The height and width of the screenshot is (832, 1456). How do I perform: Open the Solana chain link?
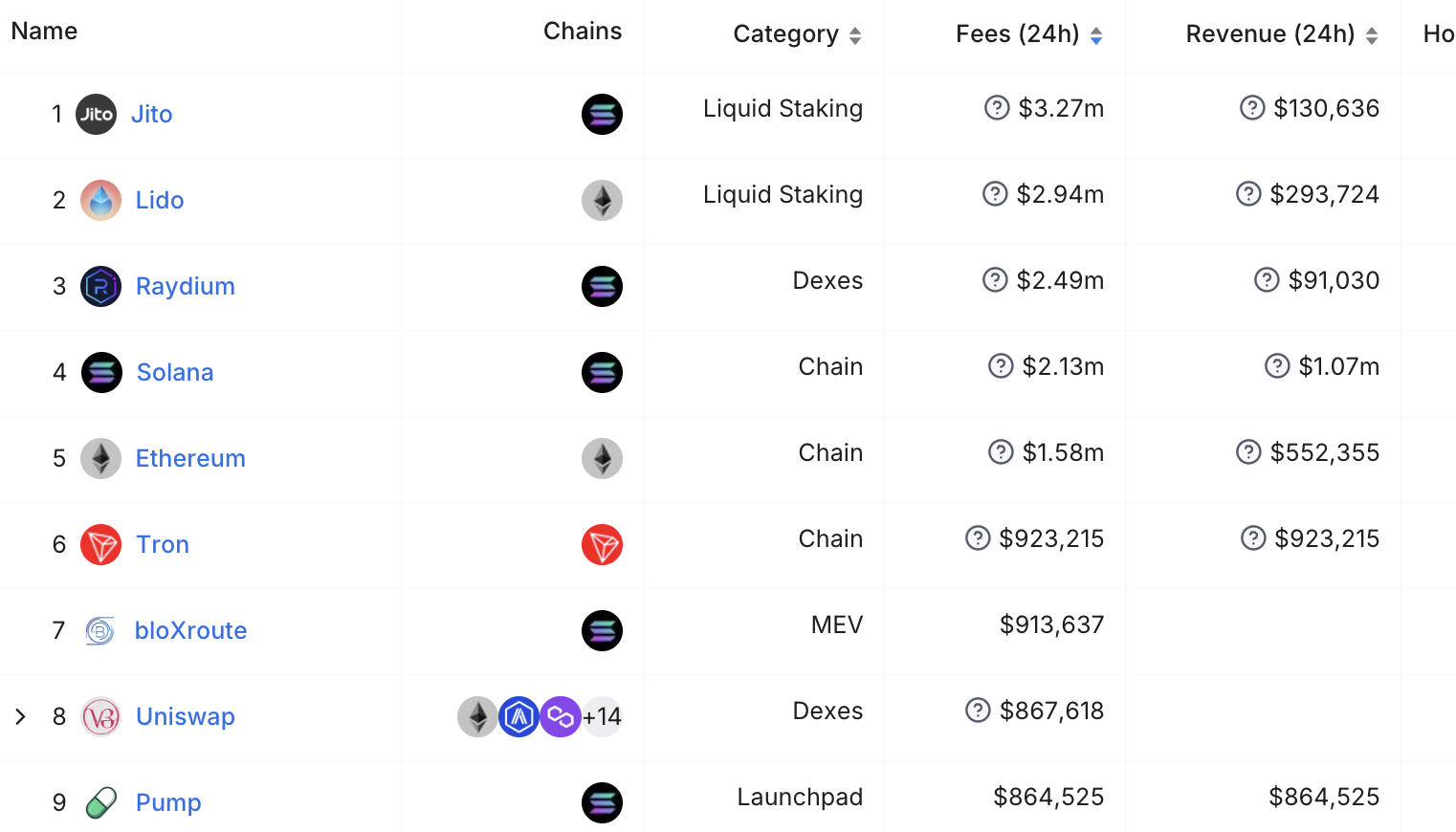click(174, 372)
